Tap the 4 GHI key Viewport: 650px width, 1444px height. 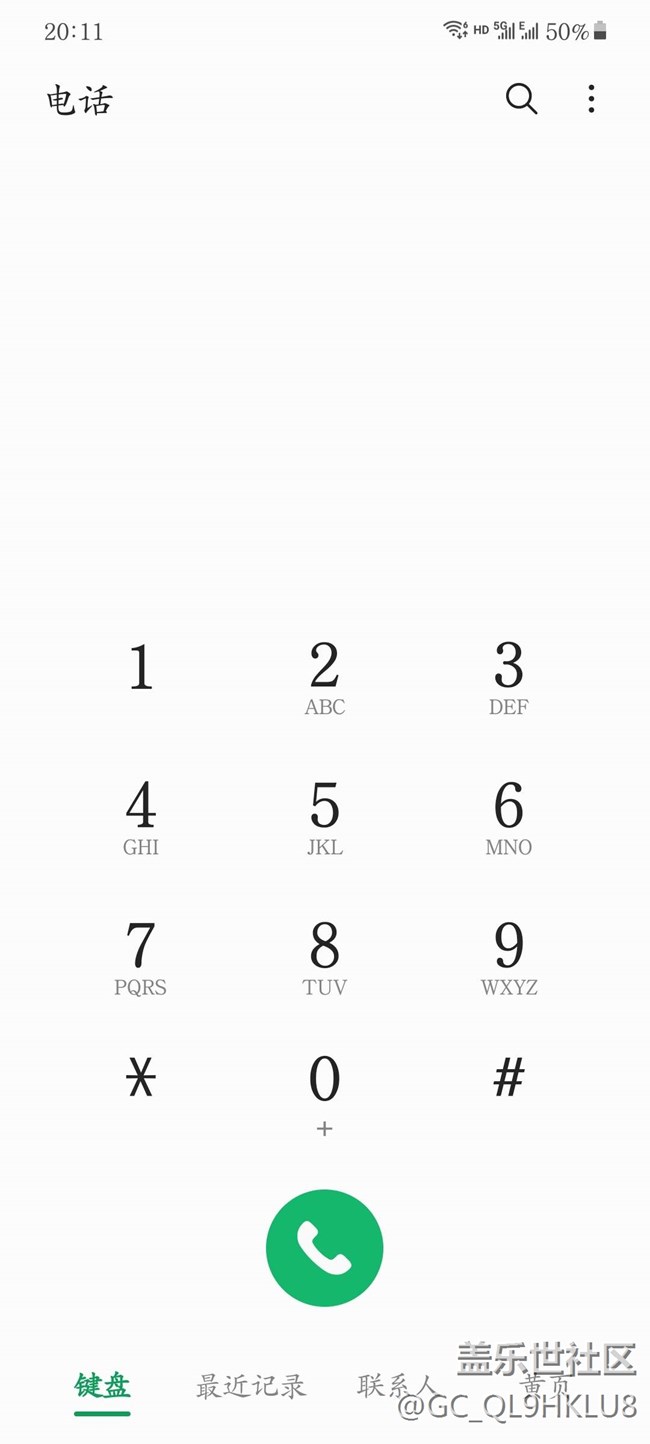(x=141, y=817)
